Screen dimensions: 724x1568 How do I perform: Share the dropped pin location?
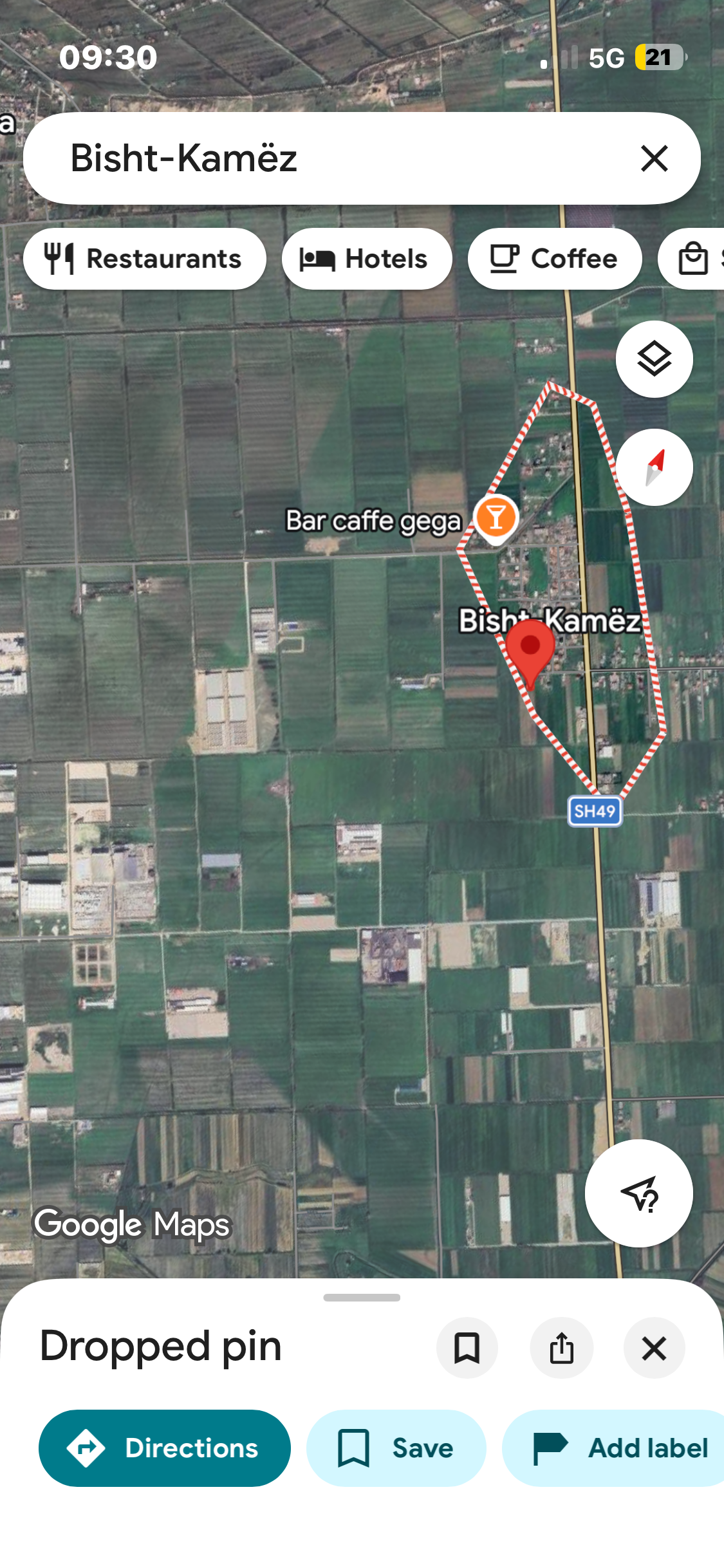tap(561, 1348)
